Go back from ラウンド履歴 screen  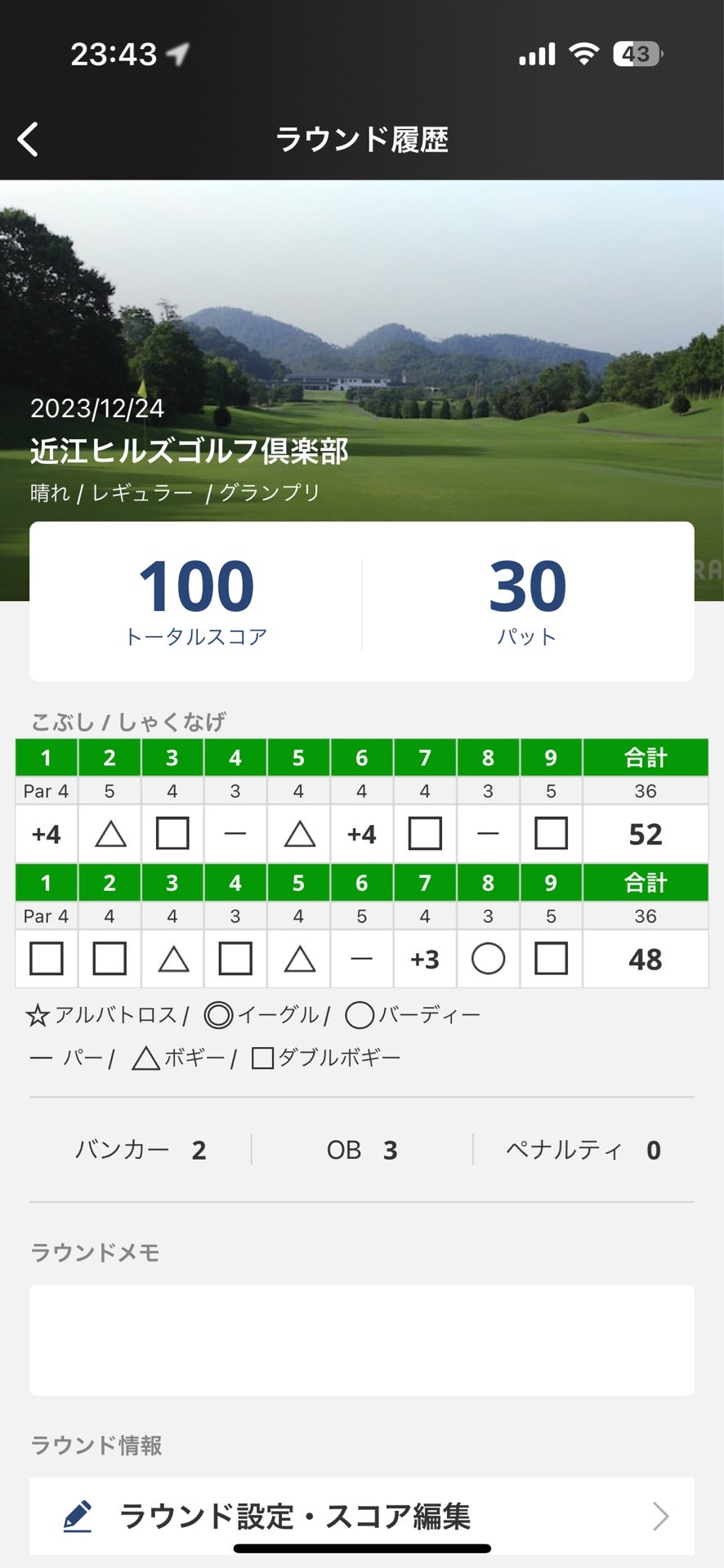(x=29, y=140)
